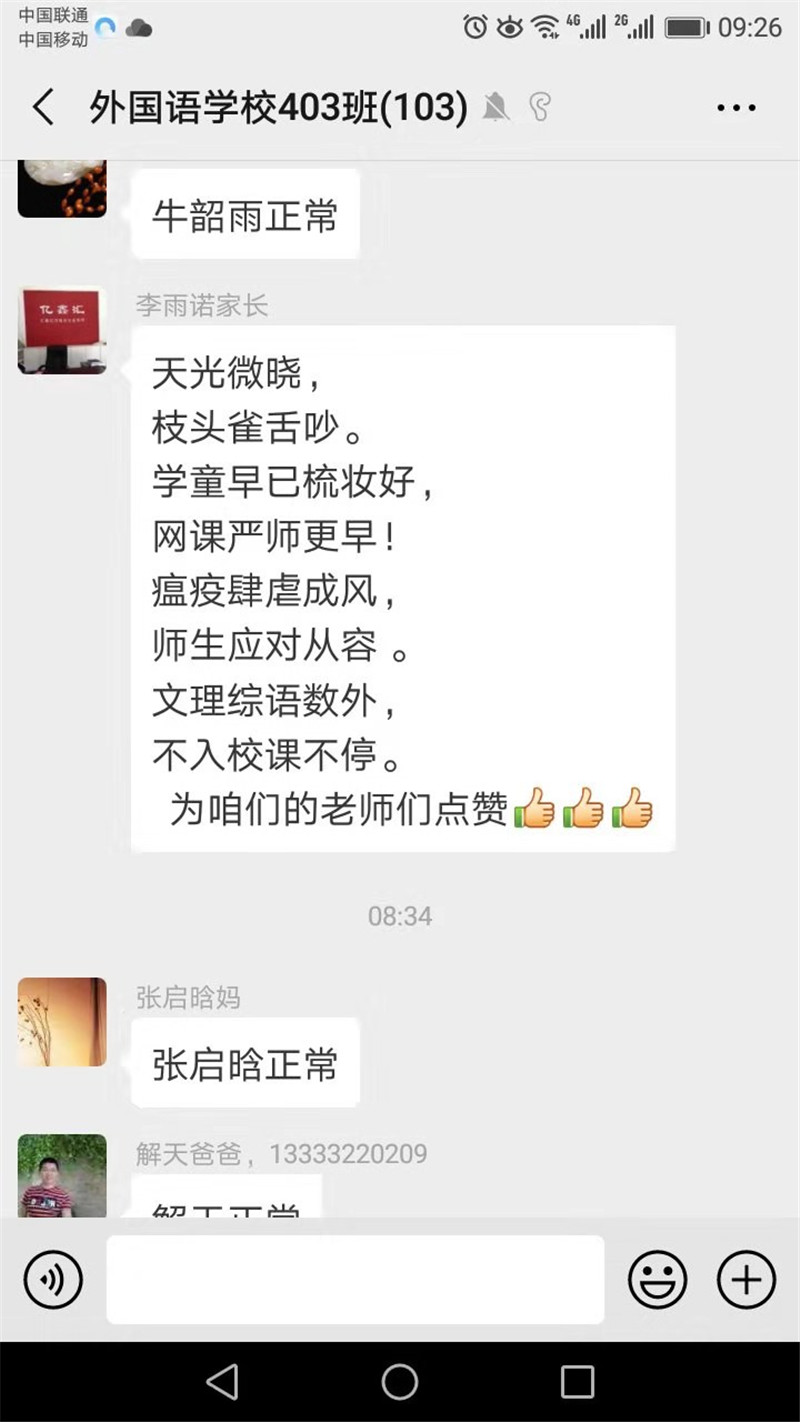The image size is (800, 1422).
Task: Open the three-dot chat info menu
Action: pyautogui.click(x=736, y=108)
